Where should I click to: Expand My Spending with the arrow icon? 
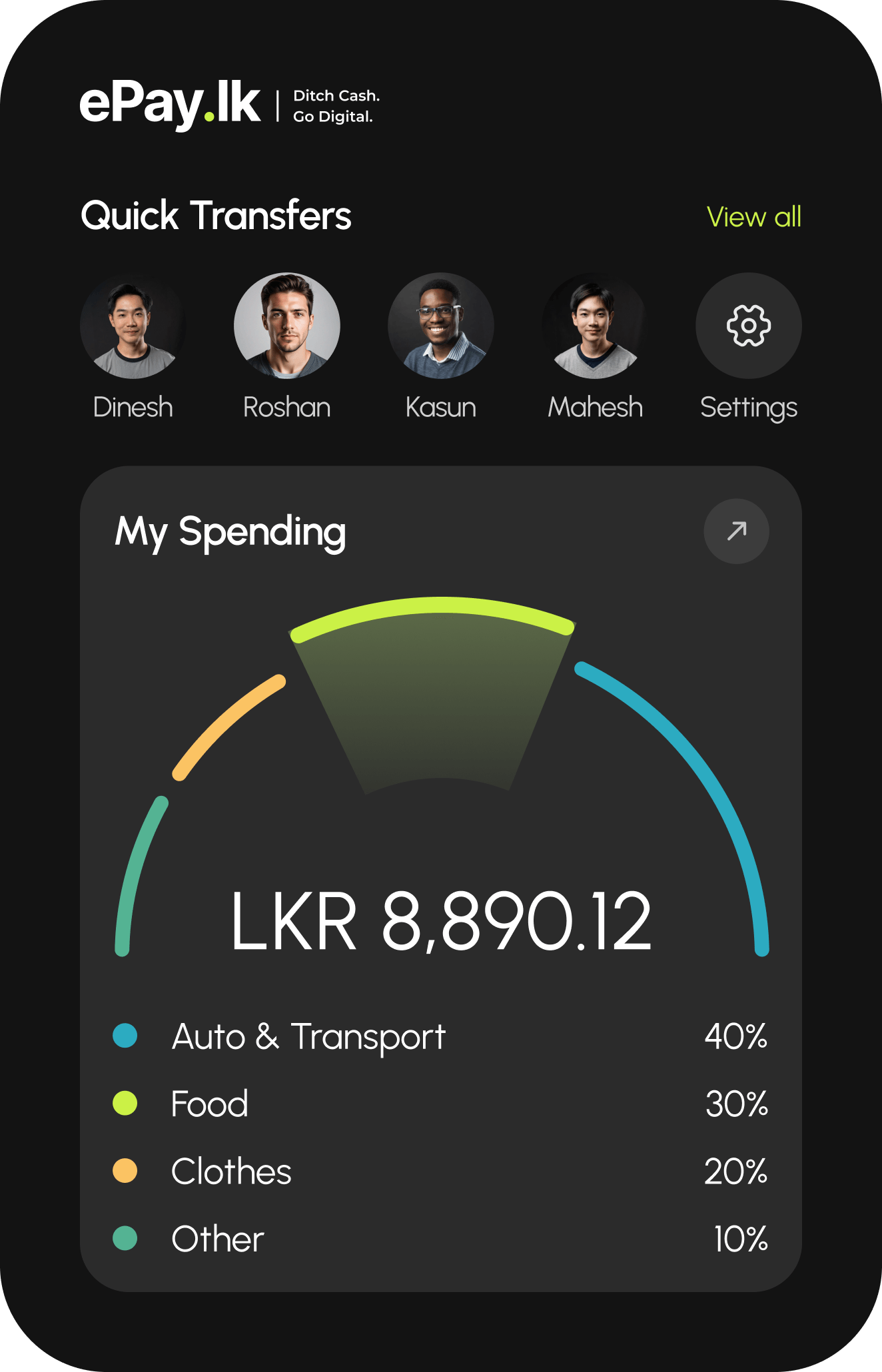click(x=736, y=531)
